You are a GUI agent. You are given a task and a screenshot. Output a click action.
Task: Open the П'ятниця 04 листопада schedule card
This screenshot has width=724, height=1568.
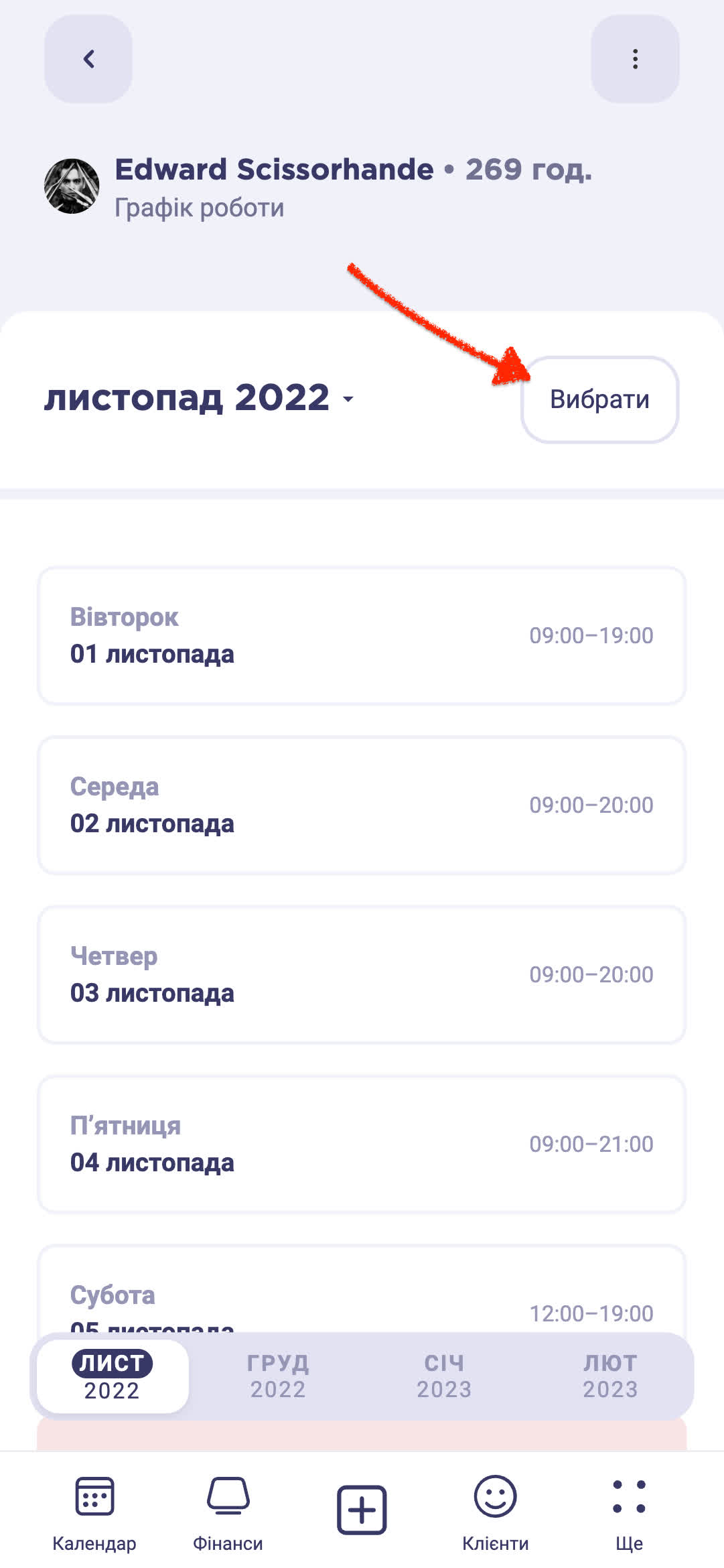(x=362, y=1144)
